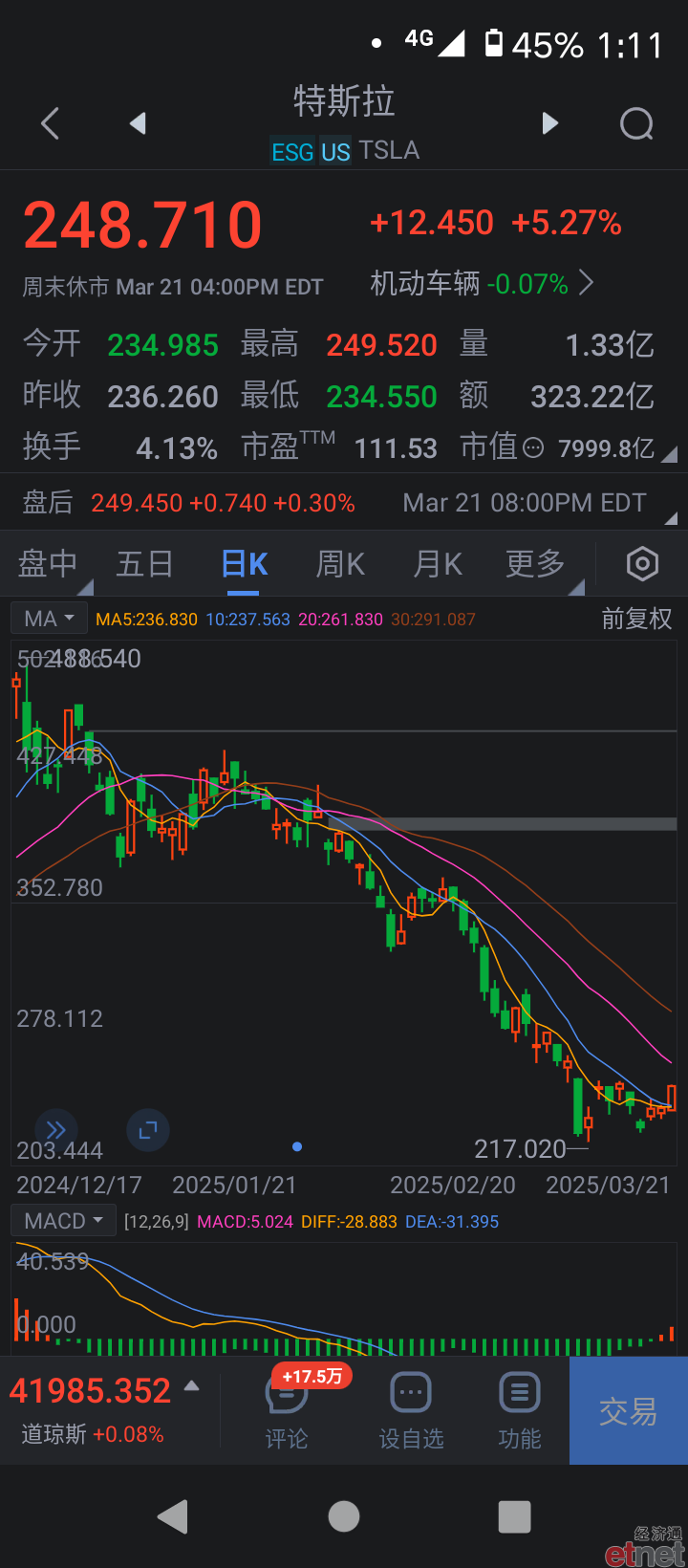Open chart settings hexagon icon

coord(642,564)
